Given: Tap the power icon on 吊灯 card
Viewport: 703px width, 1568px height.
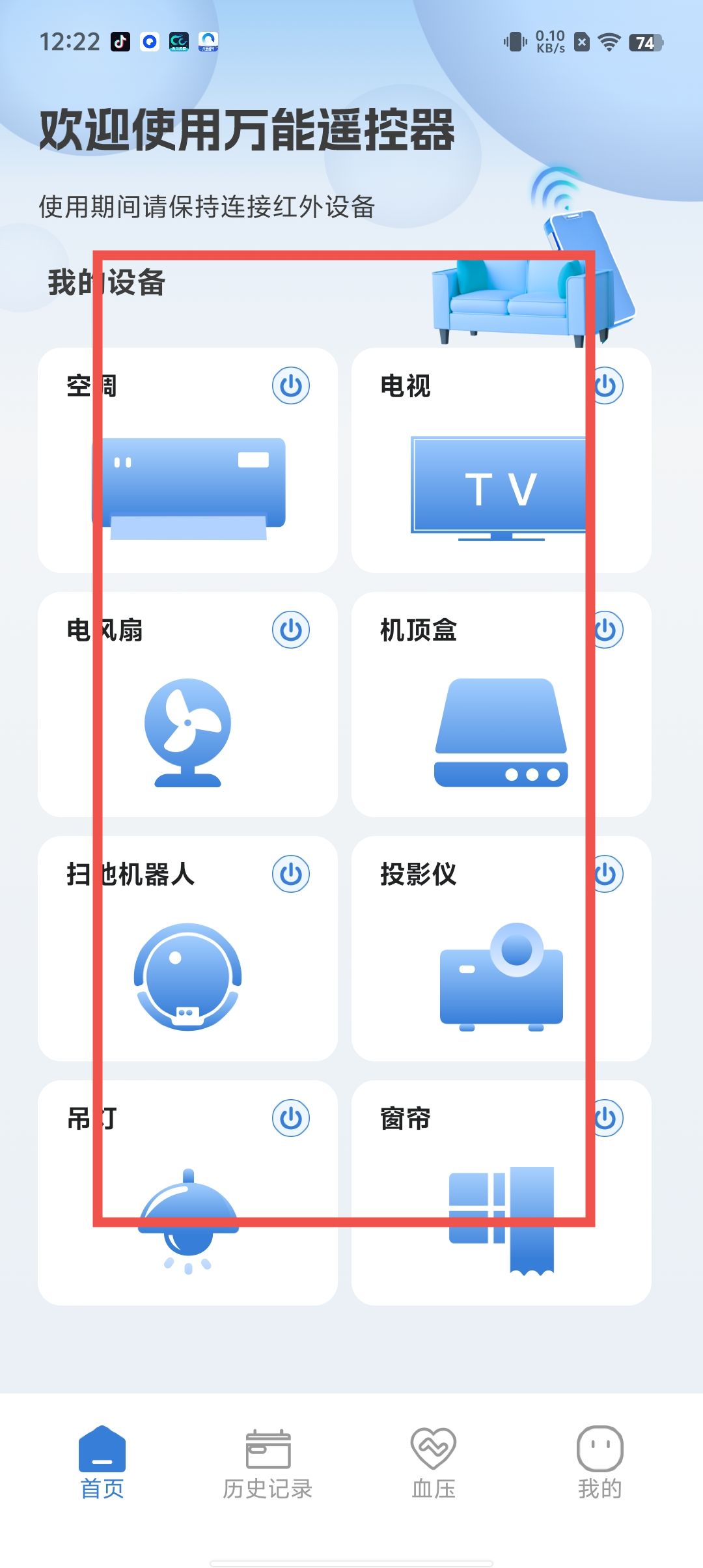Looking at the screenshot, I should tap(290, 1118).
